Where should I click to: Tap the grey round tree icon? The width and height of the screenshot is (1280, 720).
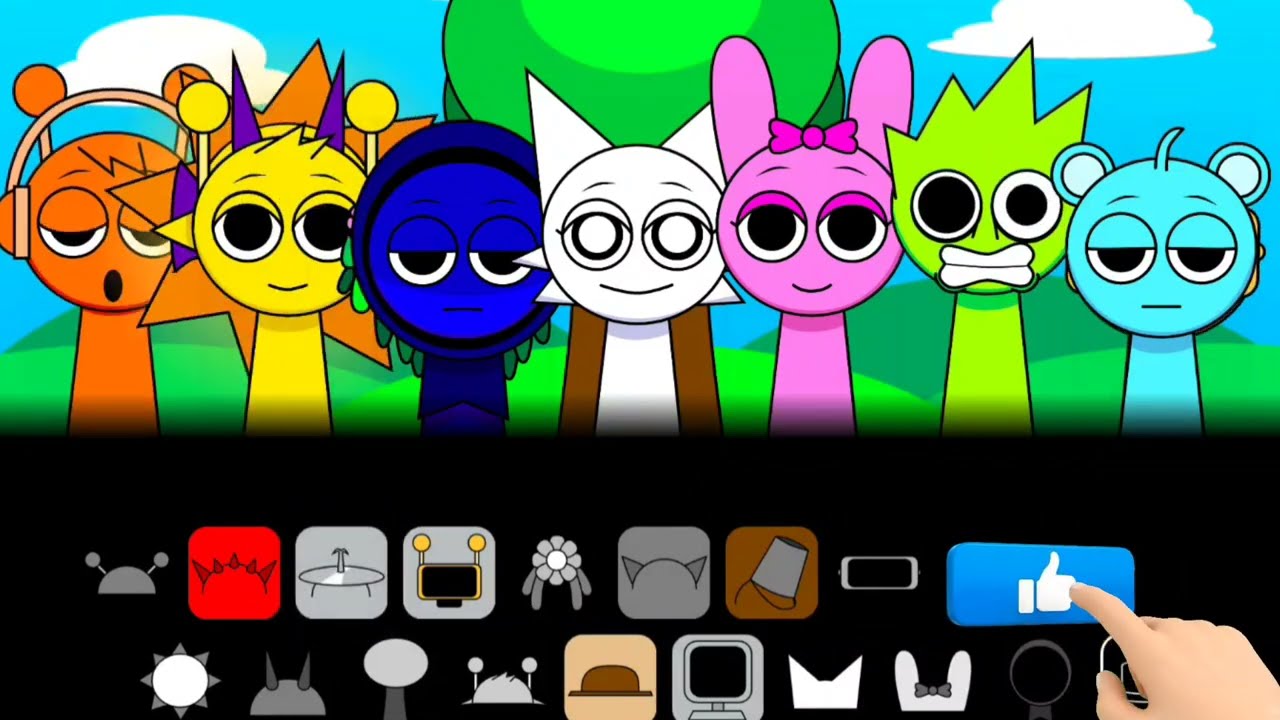pyautogui.click(x=396, y=677)
